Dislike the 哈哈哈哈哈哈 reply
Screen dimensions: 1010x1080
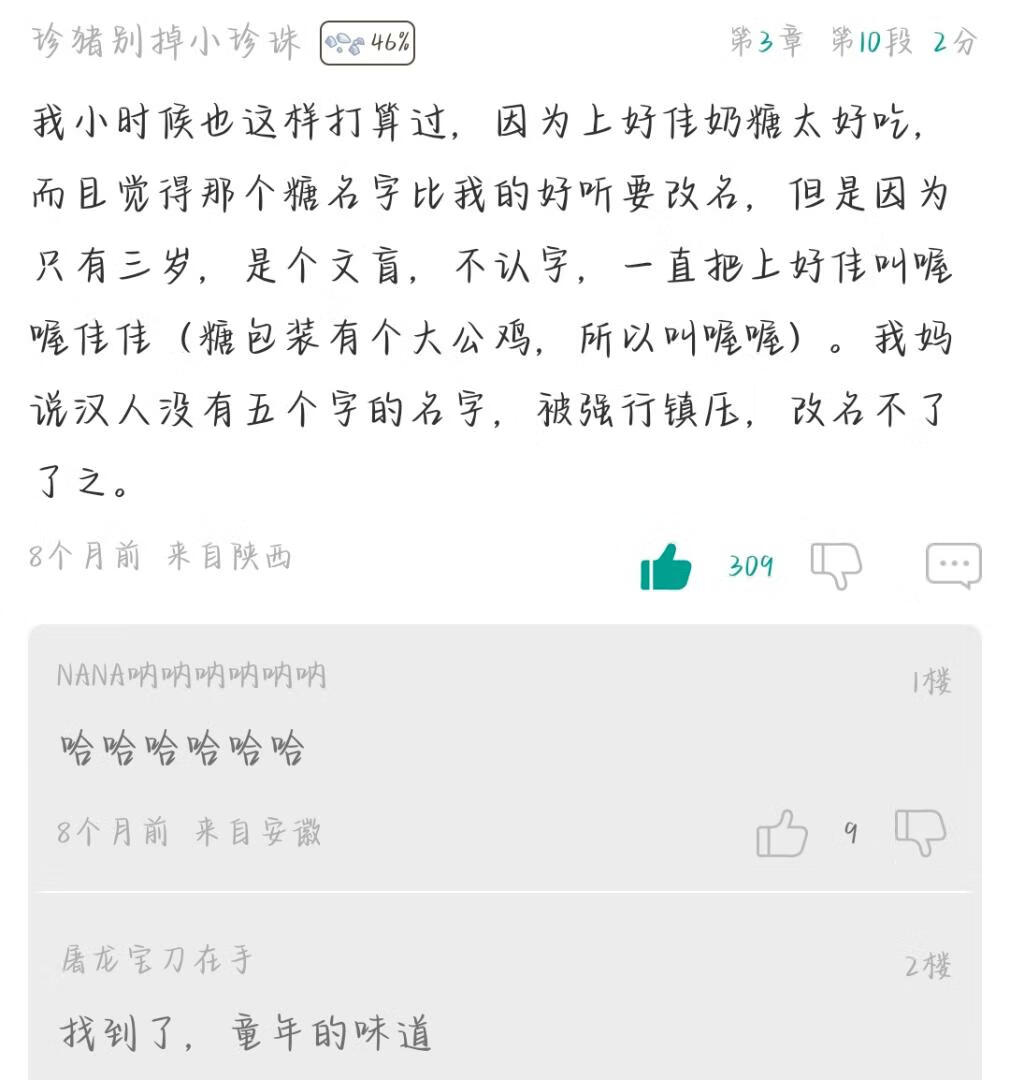click(920, 833)
